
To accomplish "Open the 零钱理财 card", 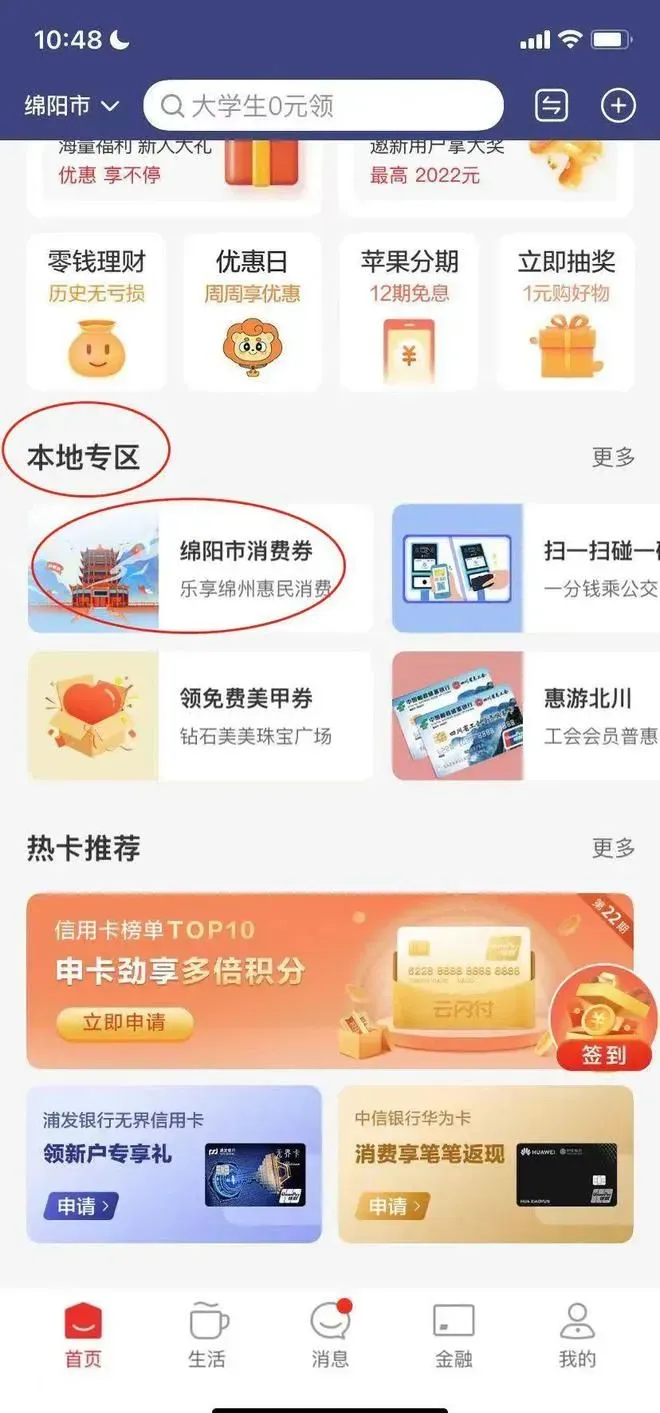I will 96,310.
